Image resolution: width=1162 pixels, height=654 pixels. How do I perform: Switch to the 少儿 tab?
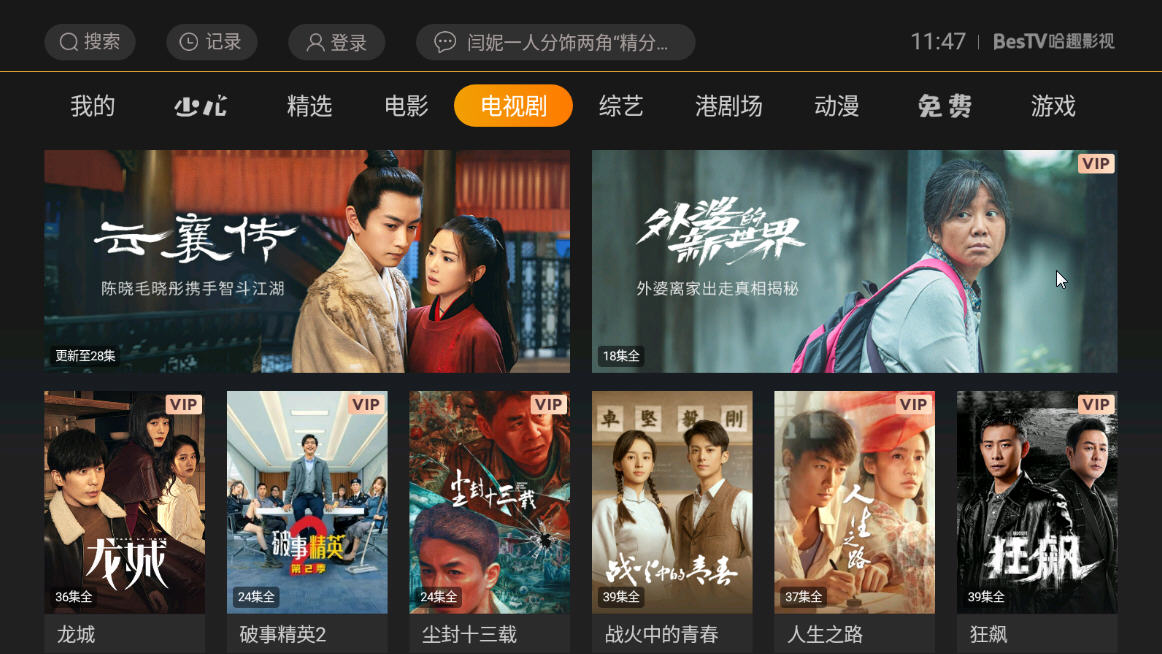(201, 106)
